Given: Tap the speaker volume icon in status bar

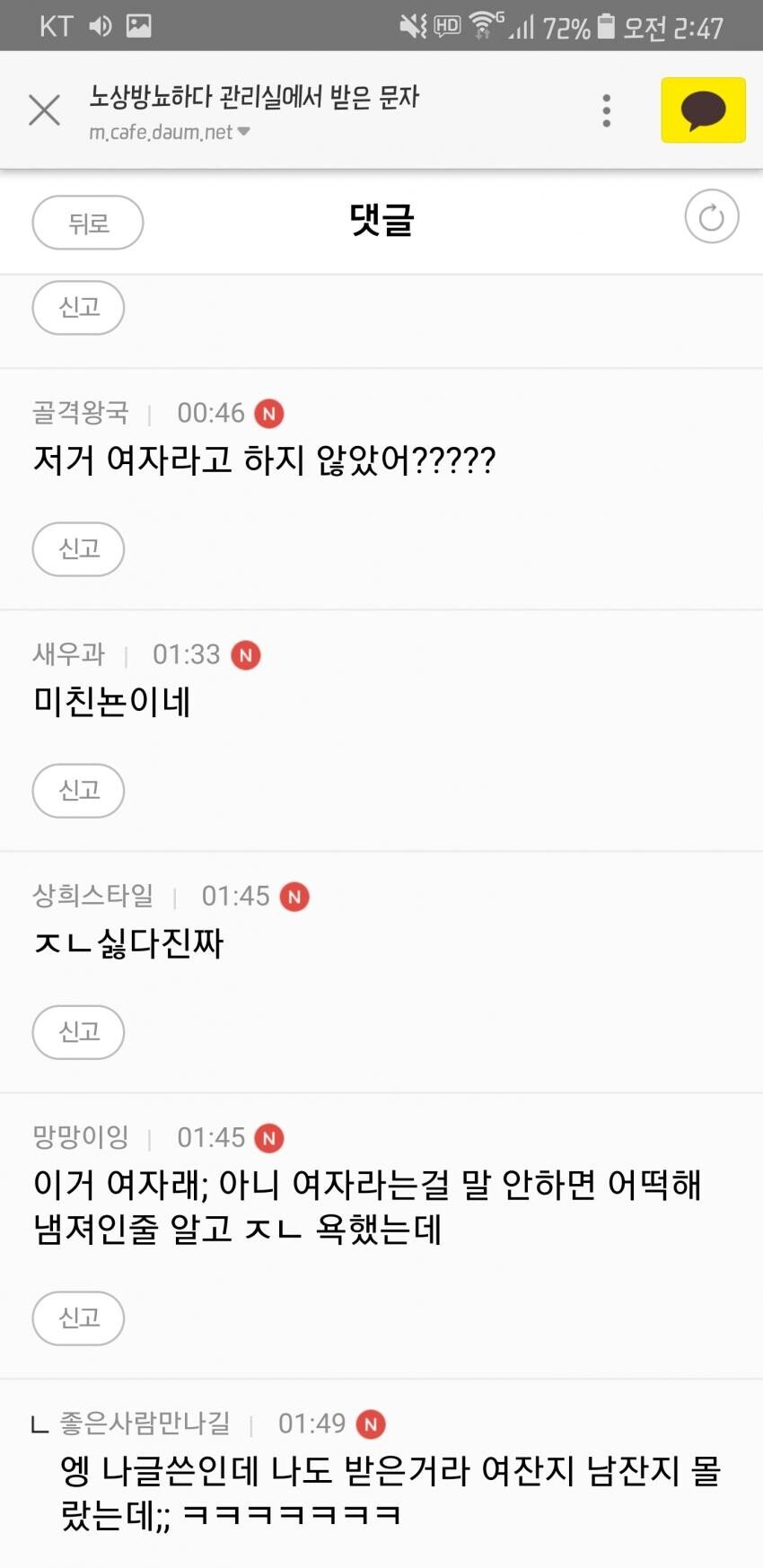Looking at the screenshot, I should (x=99, y=25).
